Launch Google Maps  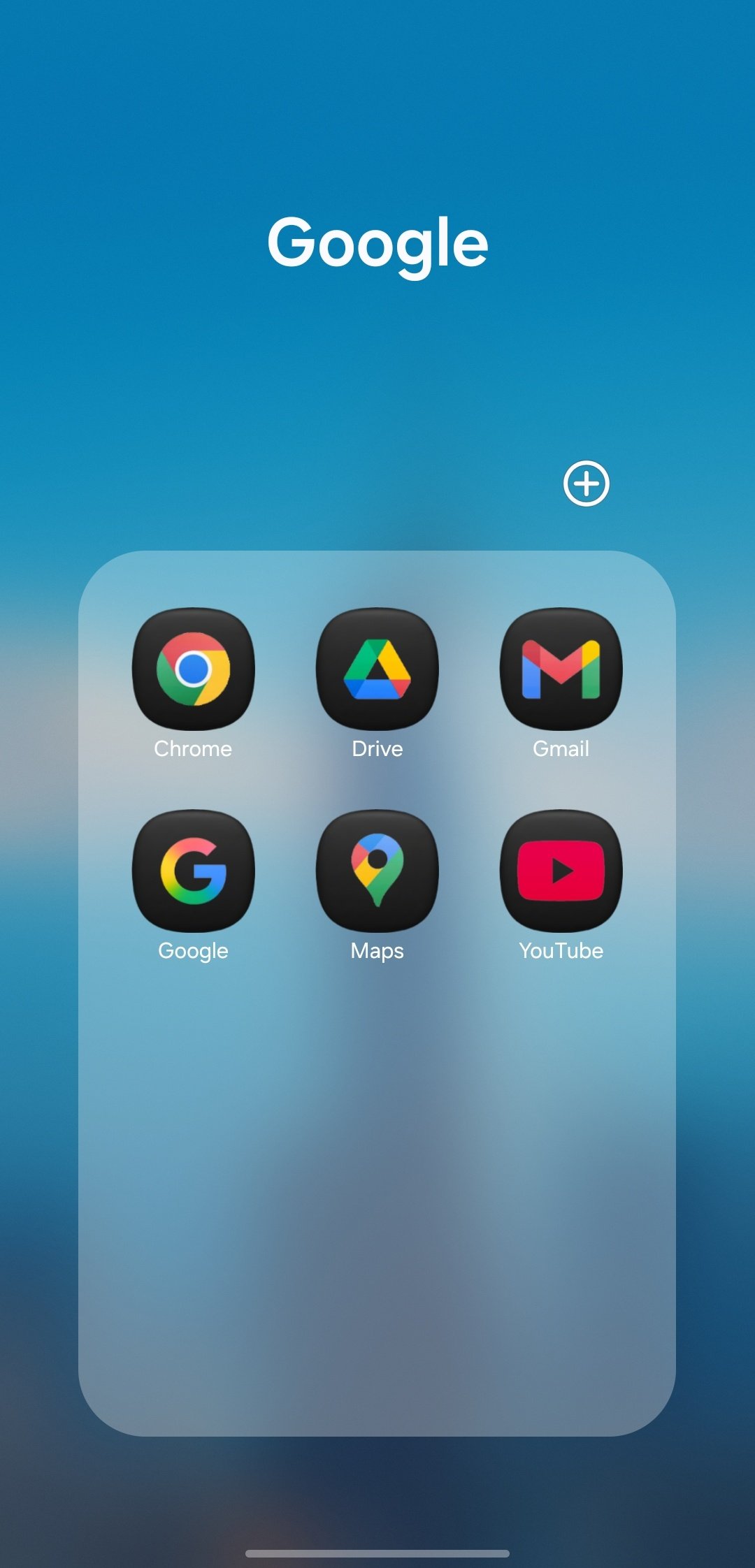tap(377, 871)
